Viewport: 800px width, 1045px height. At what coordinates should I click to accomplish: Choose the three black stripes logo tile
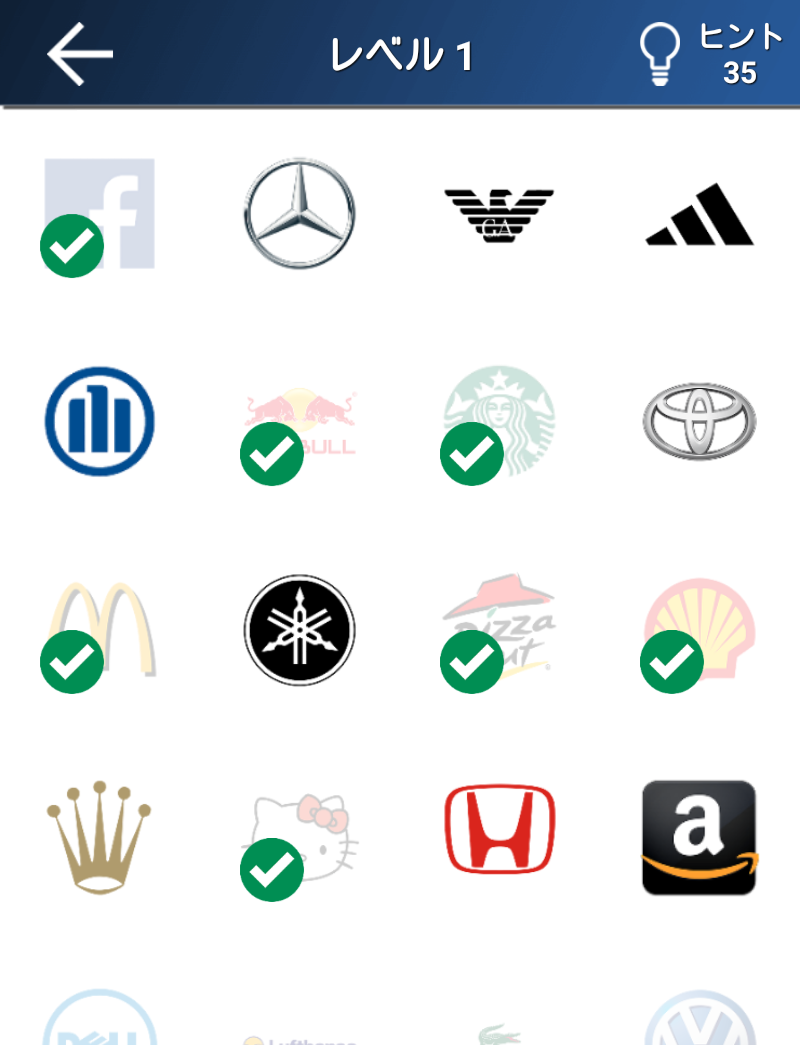coord(699,214)
